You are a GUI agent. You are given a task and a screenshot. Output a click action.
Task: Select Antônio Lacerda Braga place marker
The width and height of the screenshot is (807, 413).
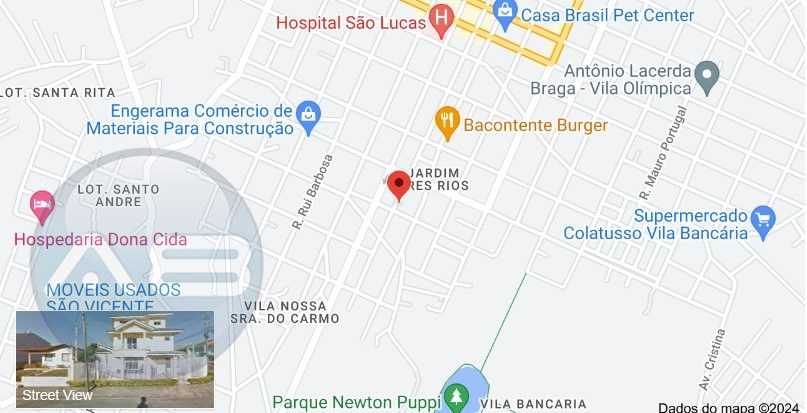pos(707,74)
